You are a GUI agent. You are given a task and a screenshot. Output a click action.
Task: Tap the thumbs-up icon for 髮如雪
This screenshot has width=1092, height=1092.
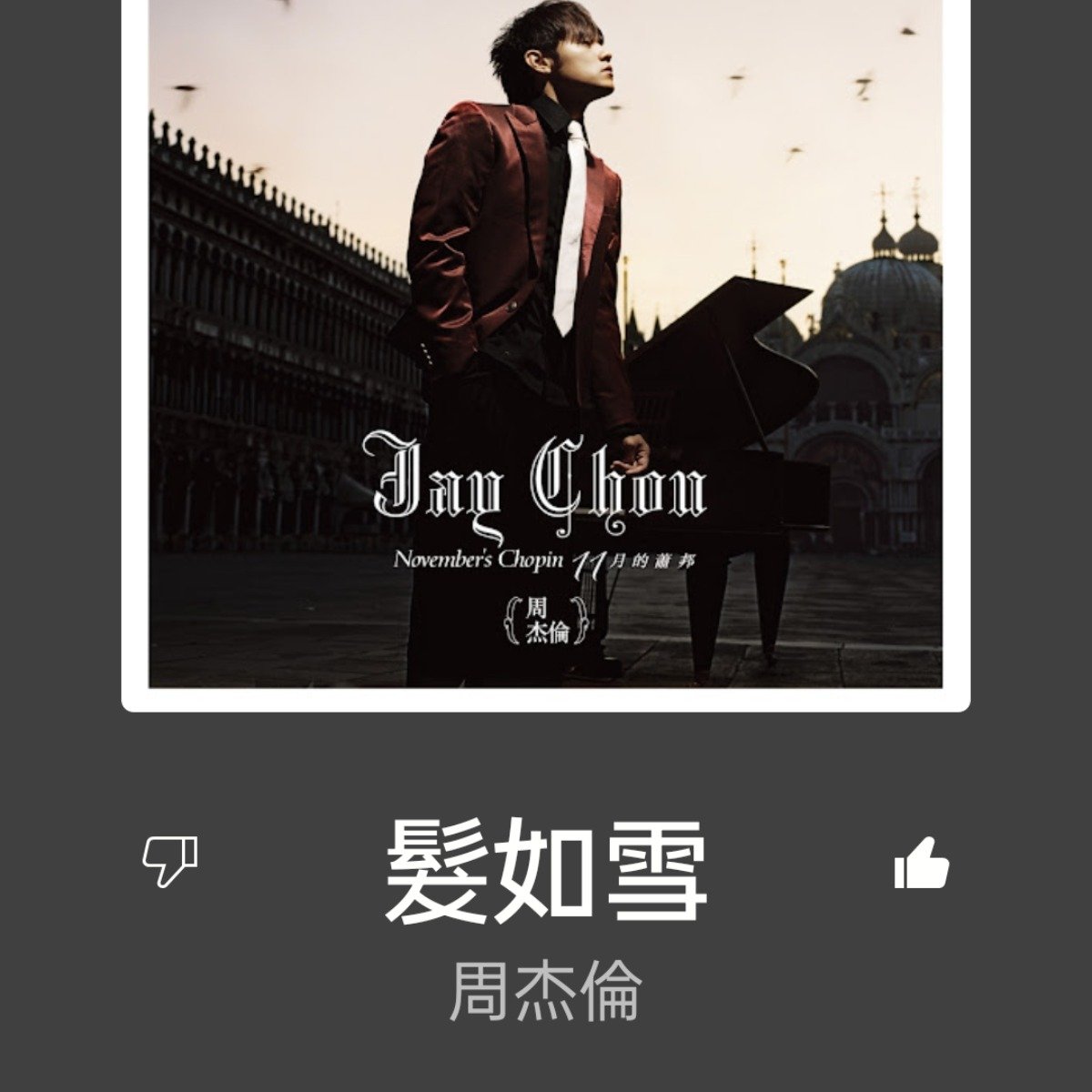point(921,863)
